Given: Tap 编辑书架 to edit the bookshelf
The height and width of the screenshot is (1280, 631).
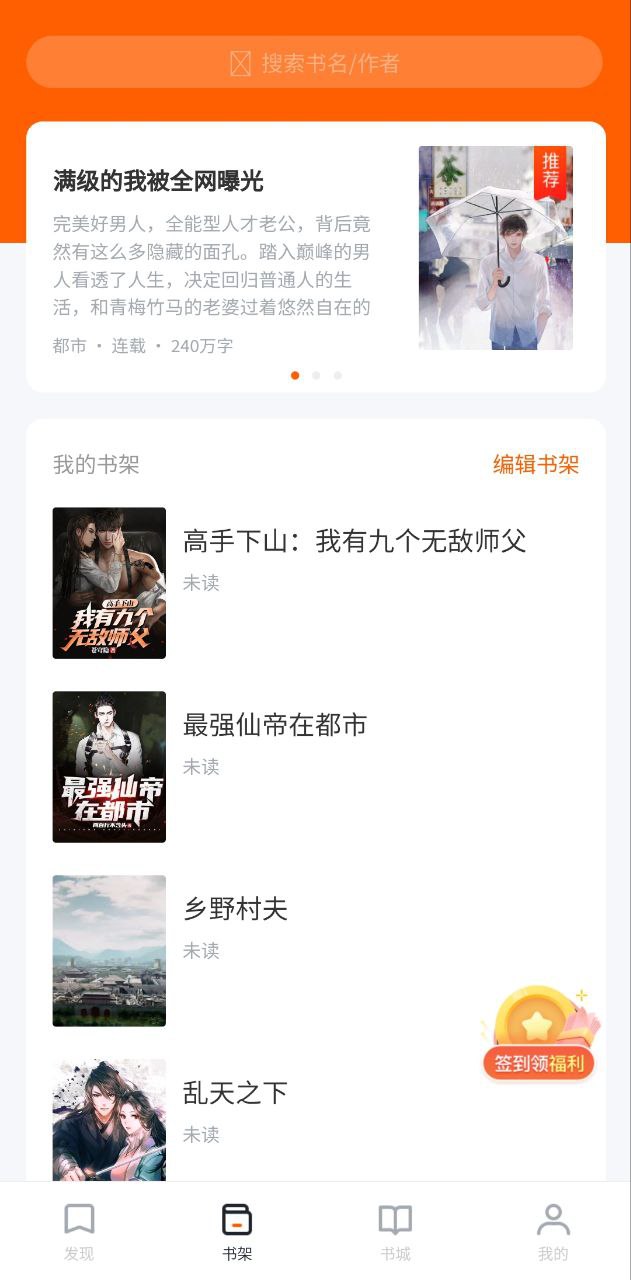Looking at the screenshot, I should pyautogui.click(x=536, y=464).
